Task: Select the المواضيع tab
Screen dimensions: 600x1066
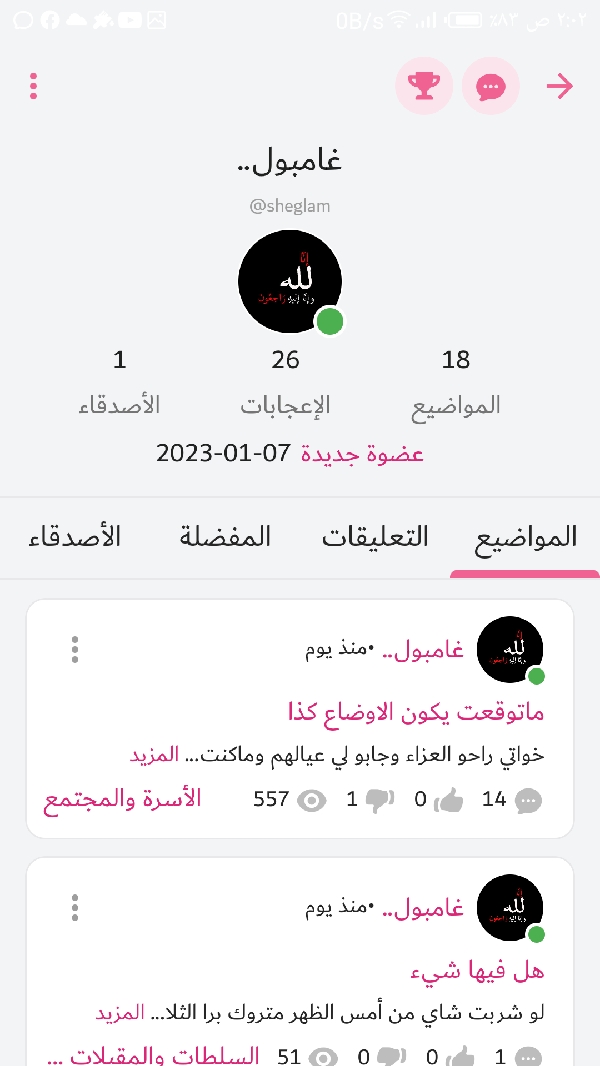Action: pos(525,537)
